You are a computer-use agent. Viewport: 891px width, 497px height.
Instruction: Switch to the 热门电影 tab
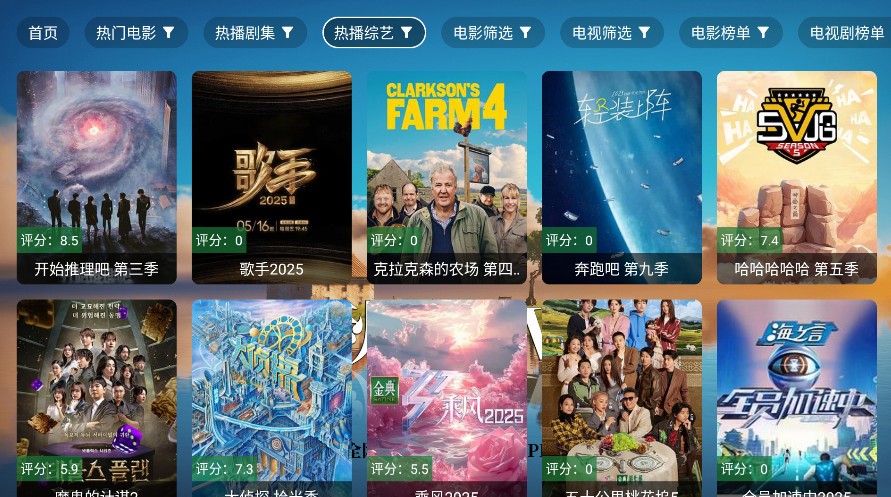tap(136, 33)
